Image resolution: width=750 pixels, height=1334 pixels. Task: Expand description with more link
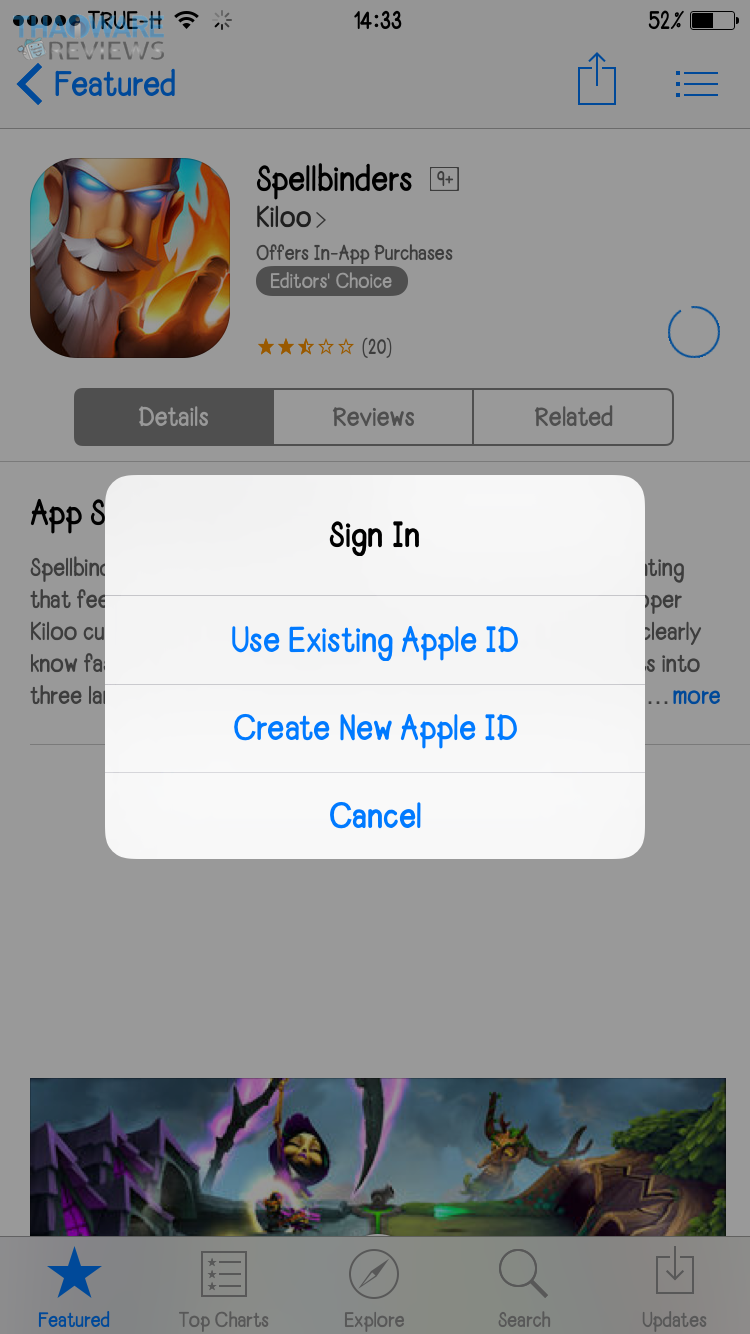(x=696, y=696)
